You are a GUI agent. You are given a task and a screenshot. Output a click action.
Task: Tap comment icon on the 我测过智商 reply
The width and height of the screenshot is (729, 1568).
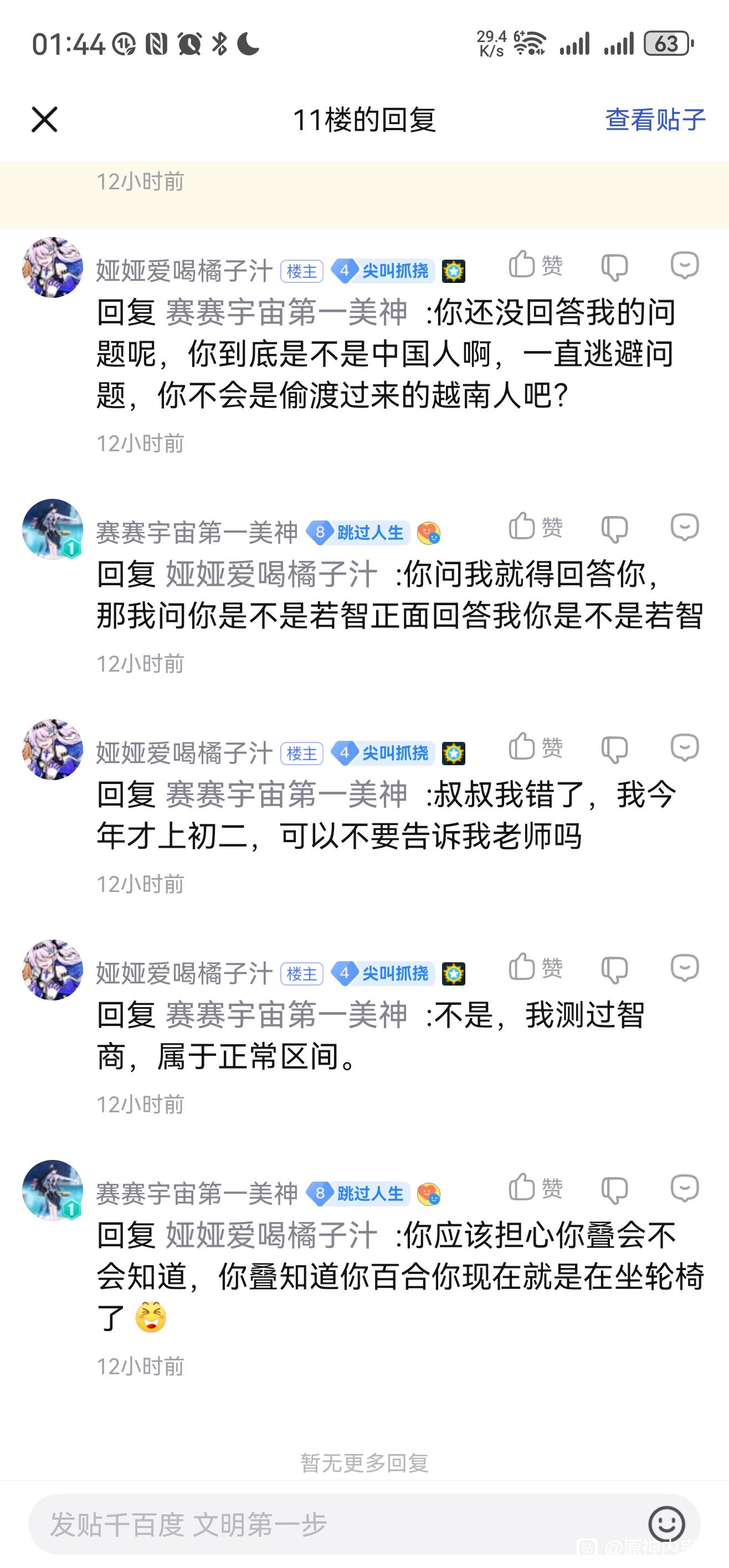[x=685, y=968]
